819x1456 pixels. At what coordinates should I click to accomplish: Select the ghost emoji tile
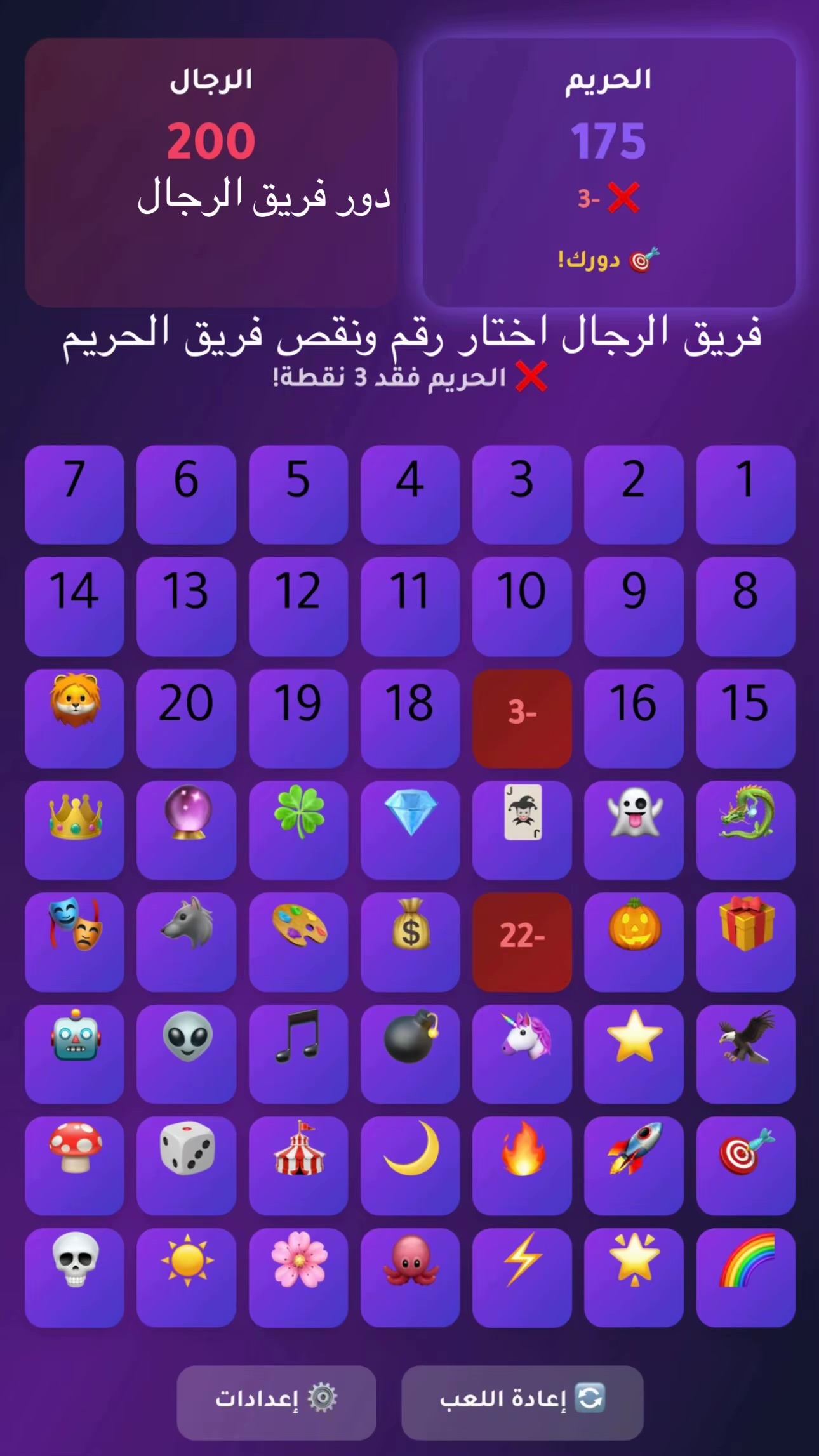pyautogui.click(x=634, y=830)
